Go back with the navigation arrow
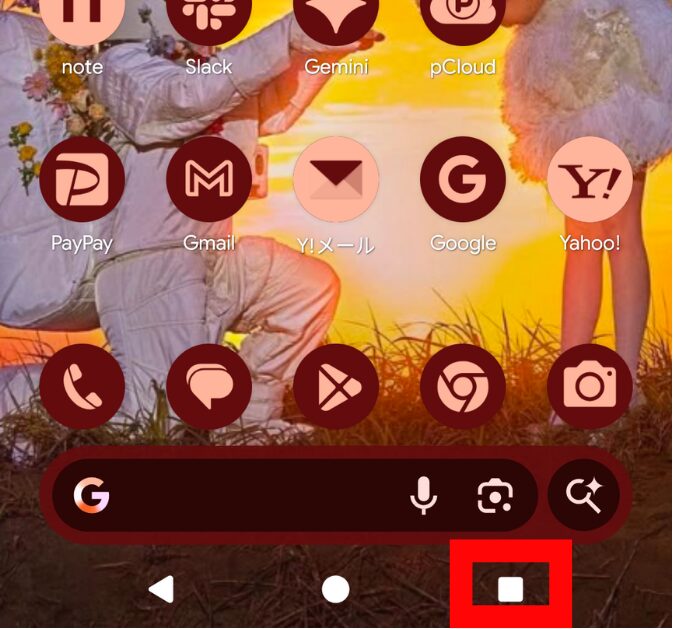 click(x=161, y=589)
